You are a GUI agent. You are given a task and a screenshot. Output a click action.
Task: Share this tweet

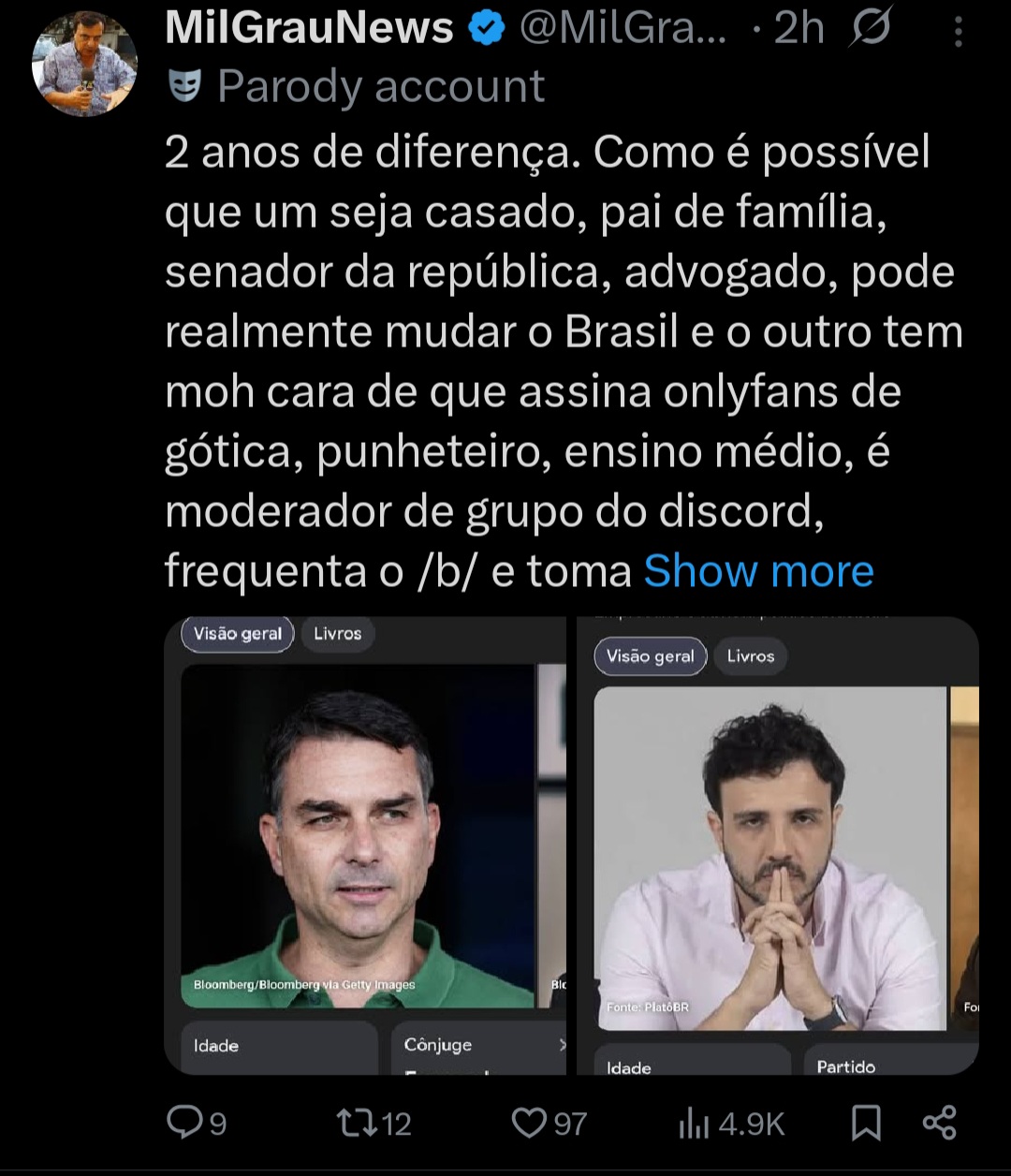click(x=939, y=1122)
